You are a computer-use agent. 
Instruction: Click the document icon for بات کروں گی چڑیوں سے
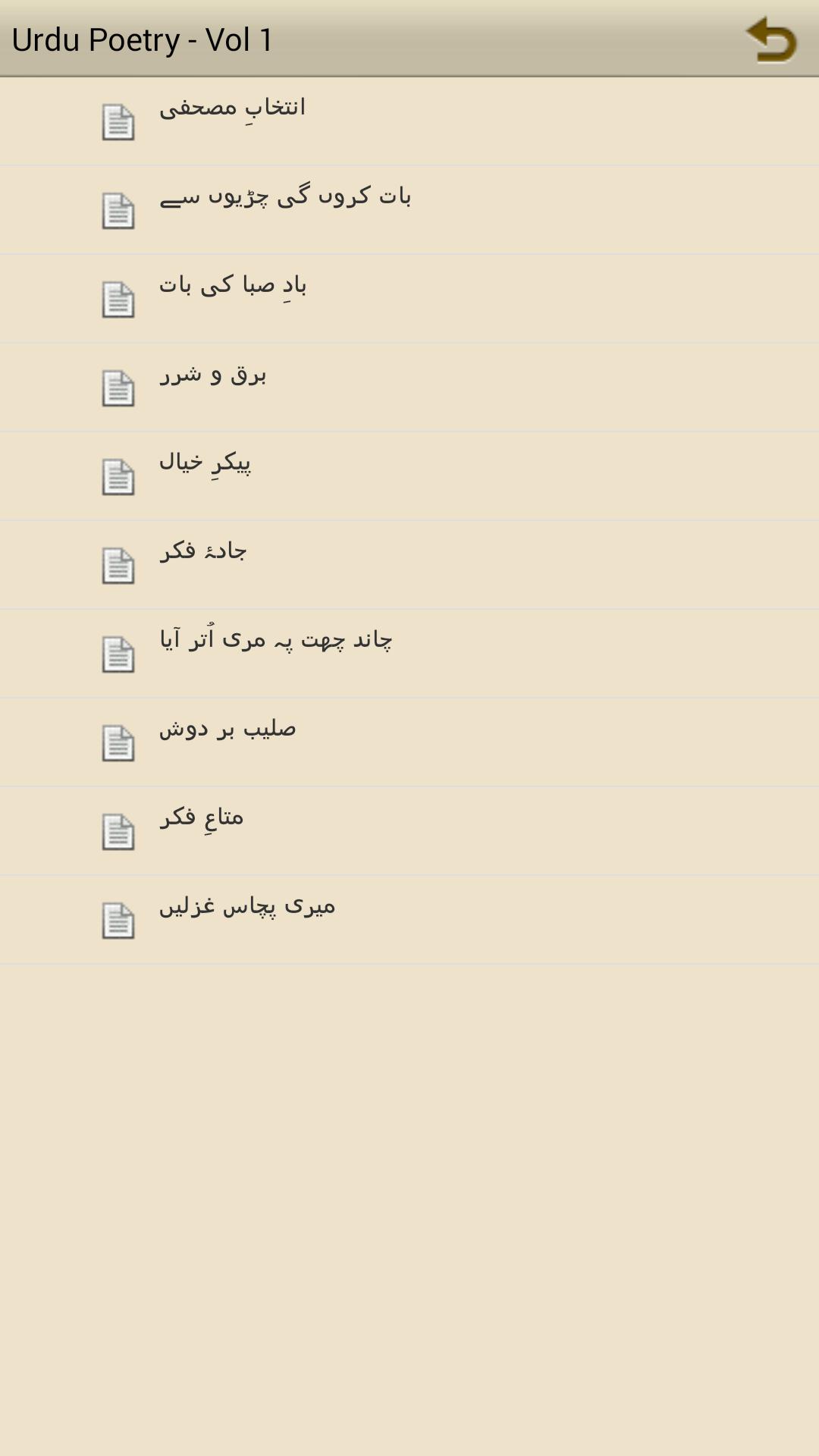point(119,210)
